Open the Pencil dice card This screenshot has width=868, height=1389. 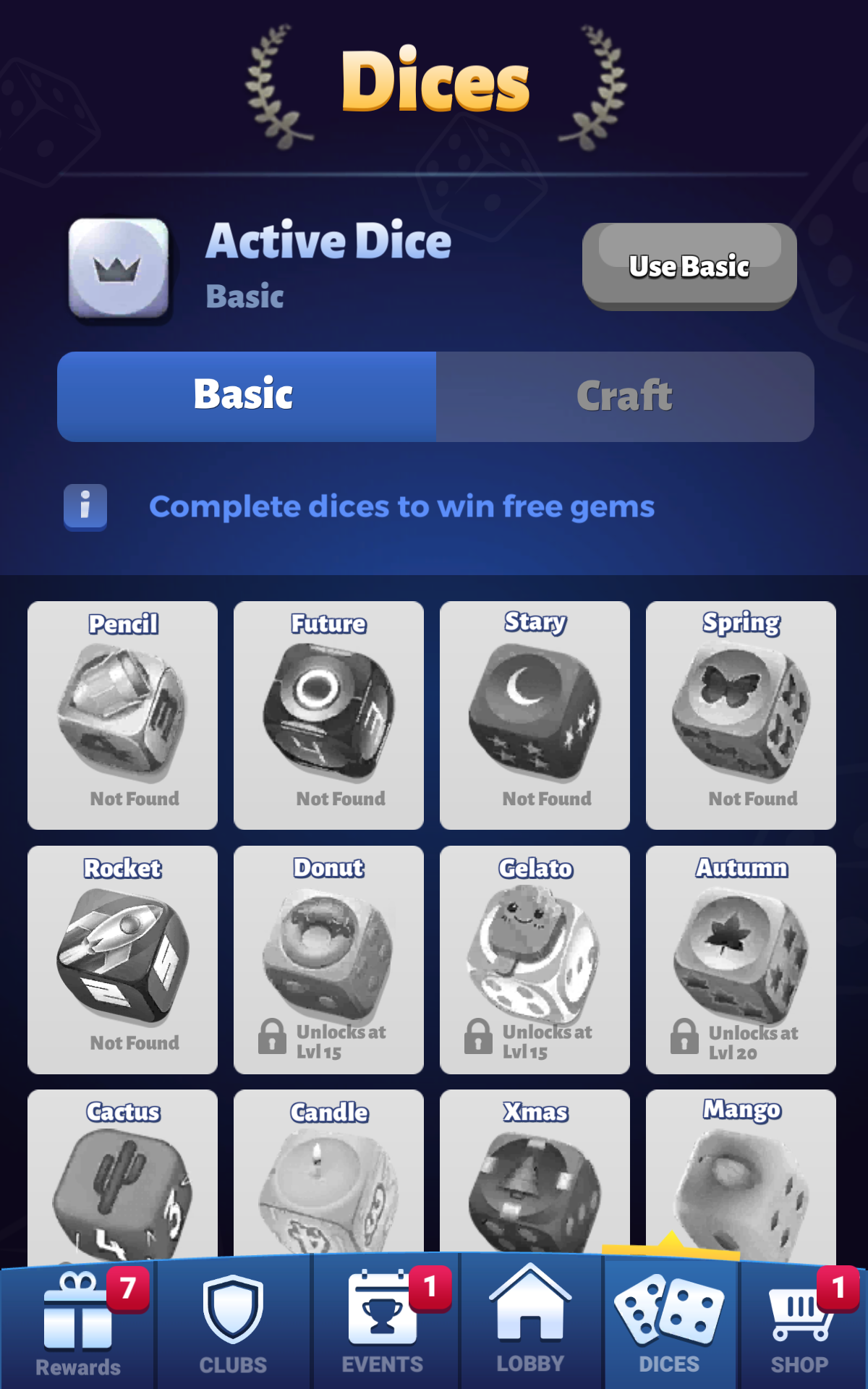(x=123, y=715)
